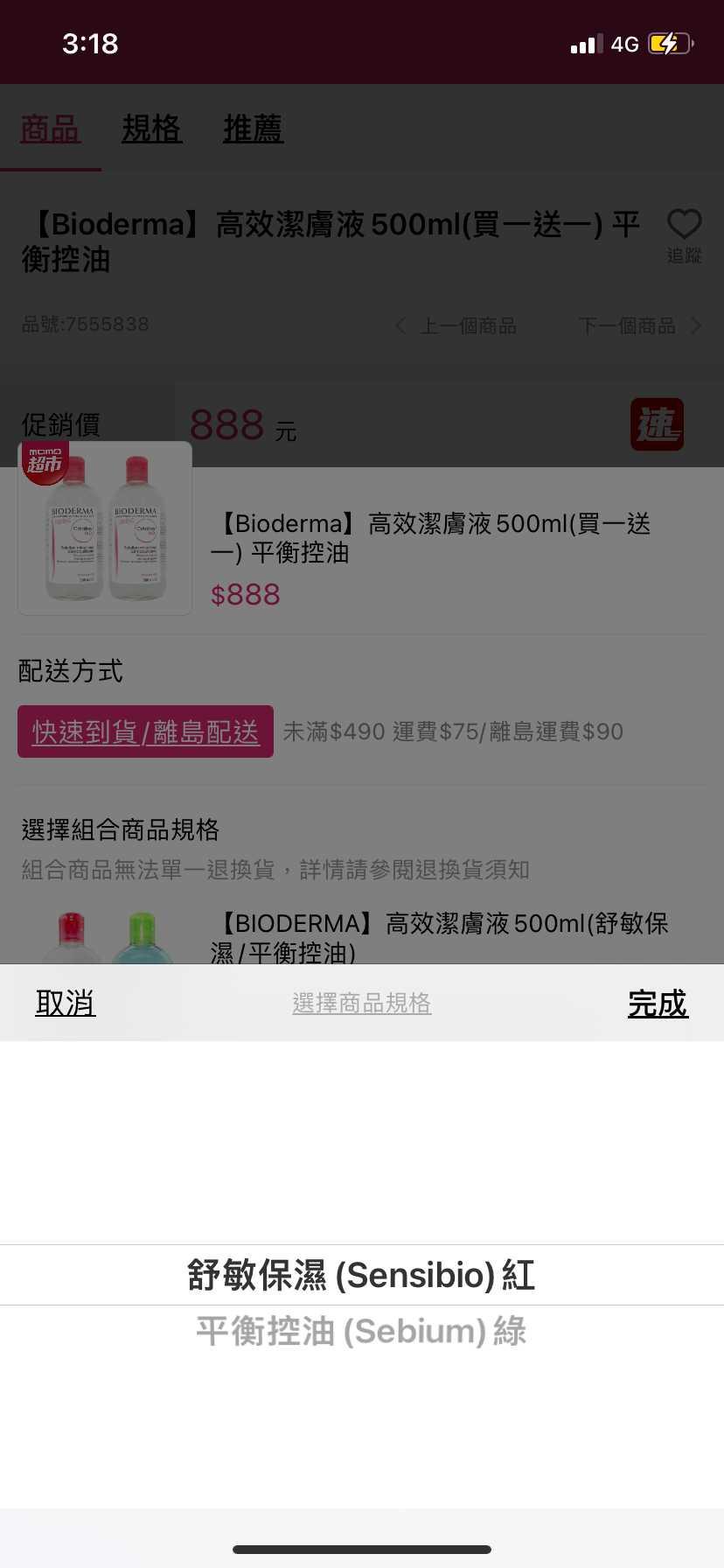The width and height of the screenshot is (724, 1568).
Task: Switch to the 規格 tab
Action: 151,129
